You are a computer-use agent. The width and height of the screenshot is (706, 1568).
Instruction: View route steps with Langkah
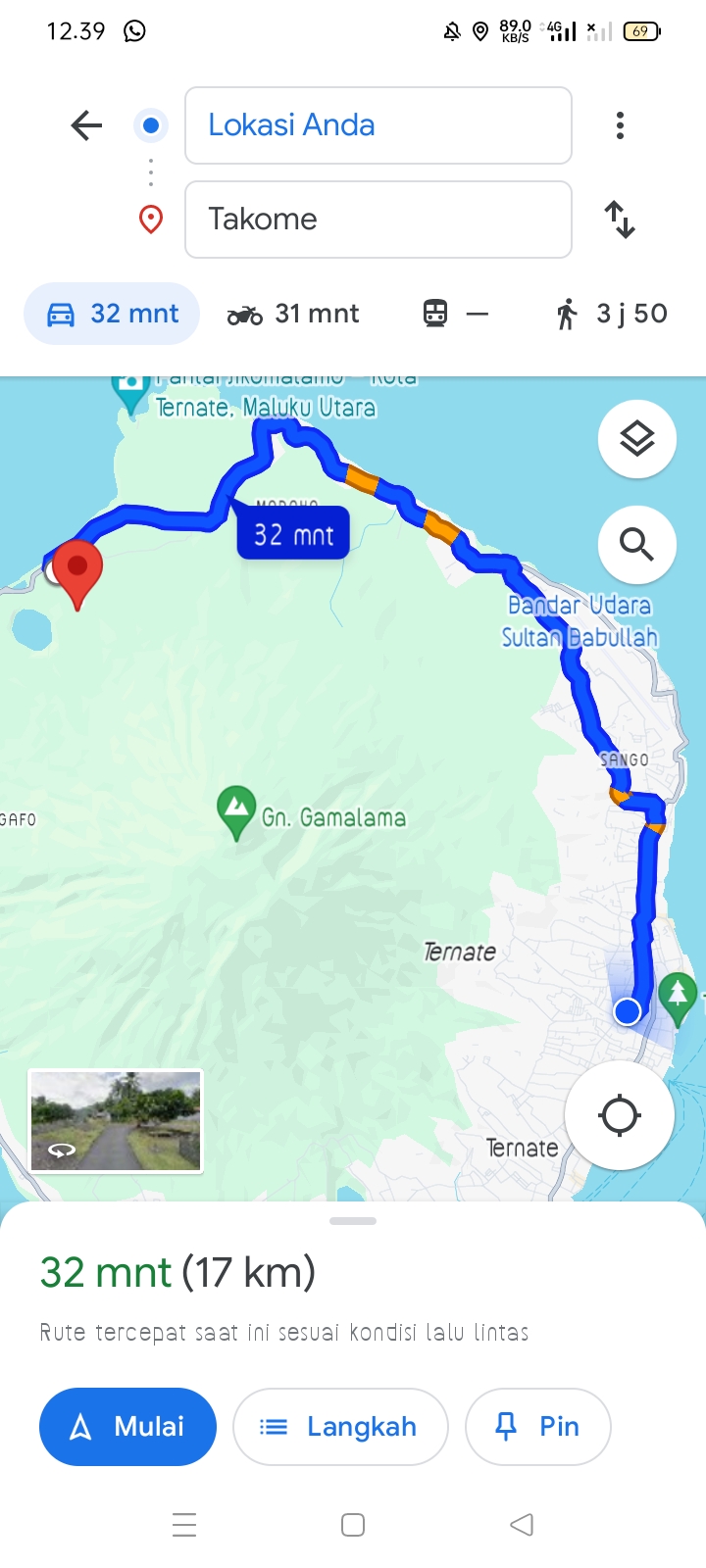(x=340, y=1427)
